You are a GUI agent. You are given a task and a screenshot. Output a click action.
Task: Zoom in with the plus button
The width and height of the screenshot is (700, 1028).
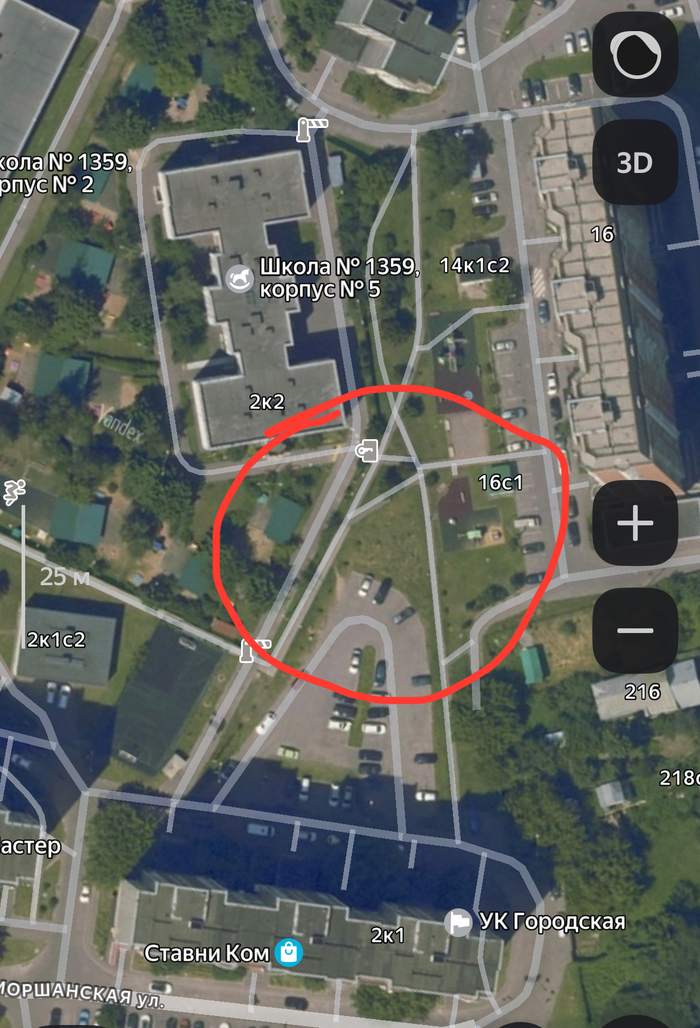coord(635,523)
